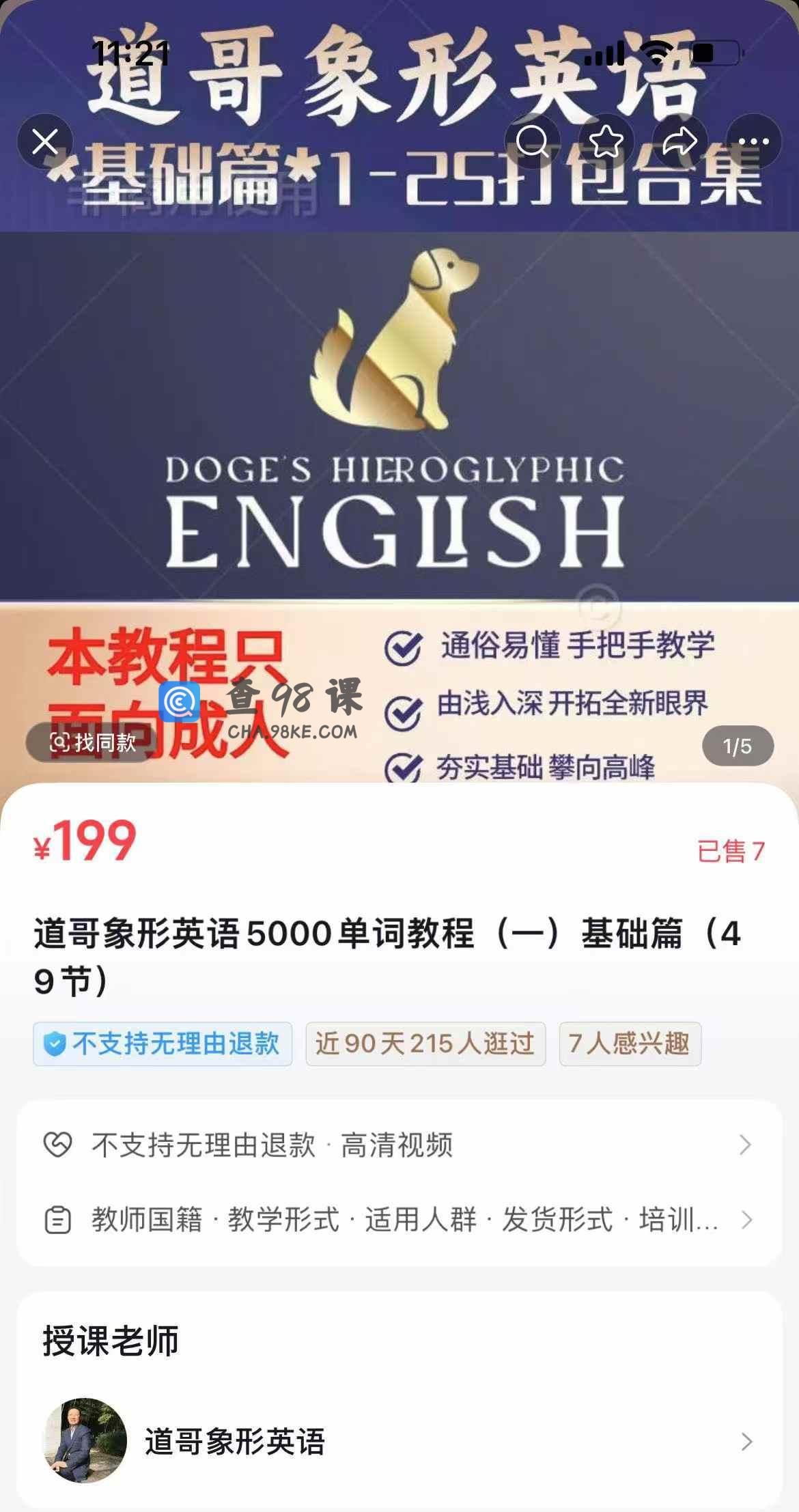Close the product detail page
Image resolution: width=799 pixels, height=1512 pixels.
tap(45, 142)
